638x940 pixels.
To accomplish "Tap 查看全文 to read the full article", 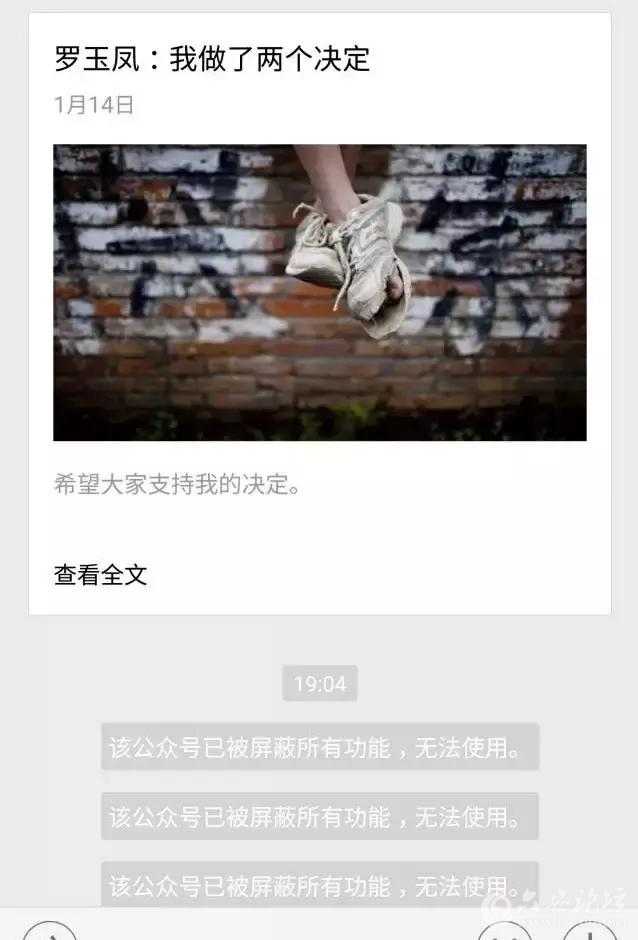I will [100, 575].
